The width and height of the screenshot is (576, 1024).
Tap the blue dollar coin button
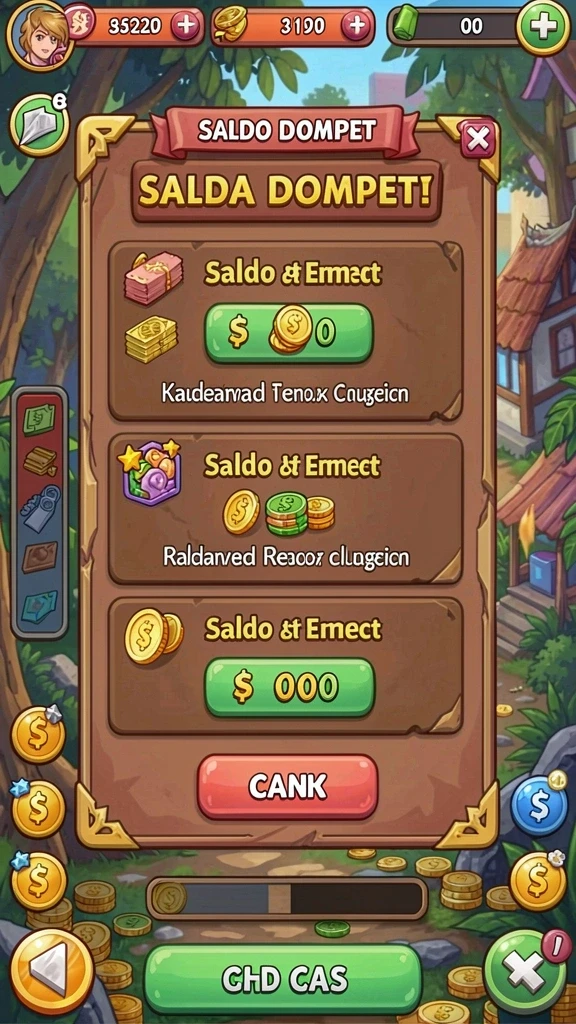(539, 807)
